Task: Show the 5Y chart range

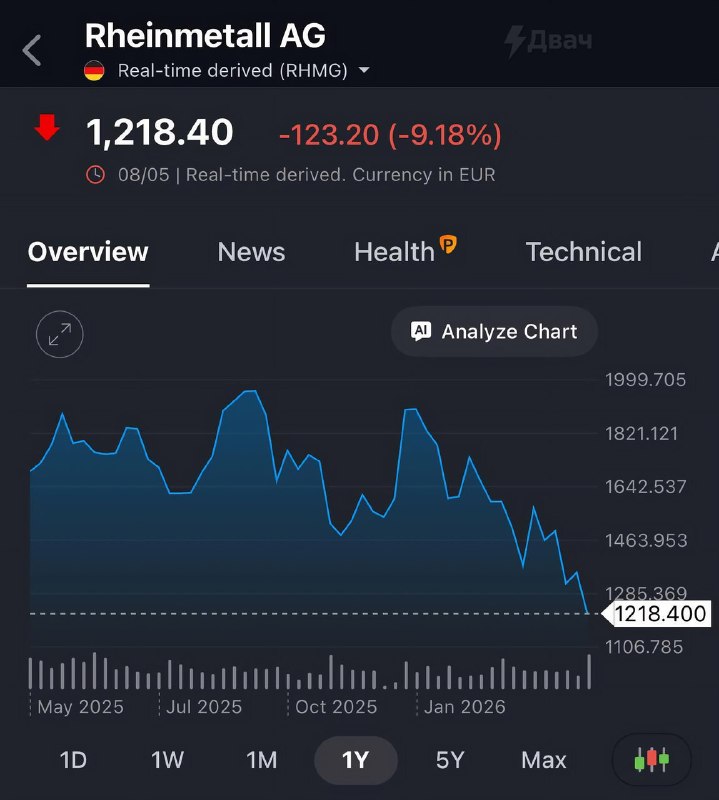Action: tap(450, 760)
